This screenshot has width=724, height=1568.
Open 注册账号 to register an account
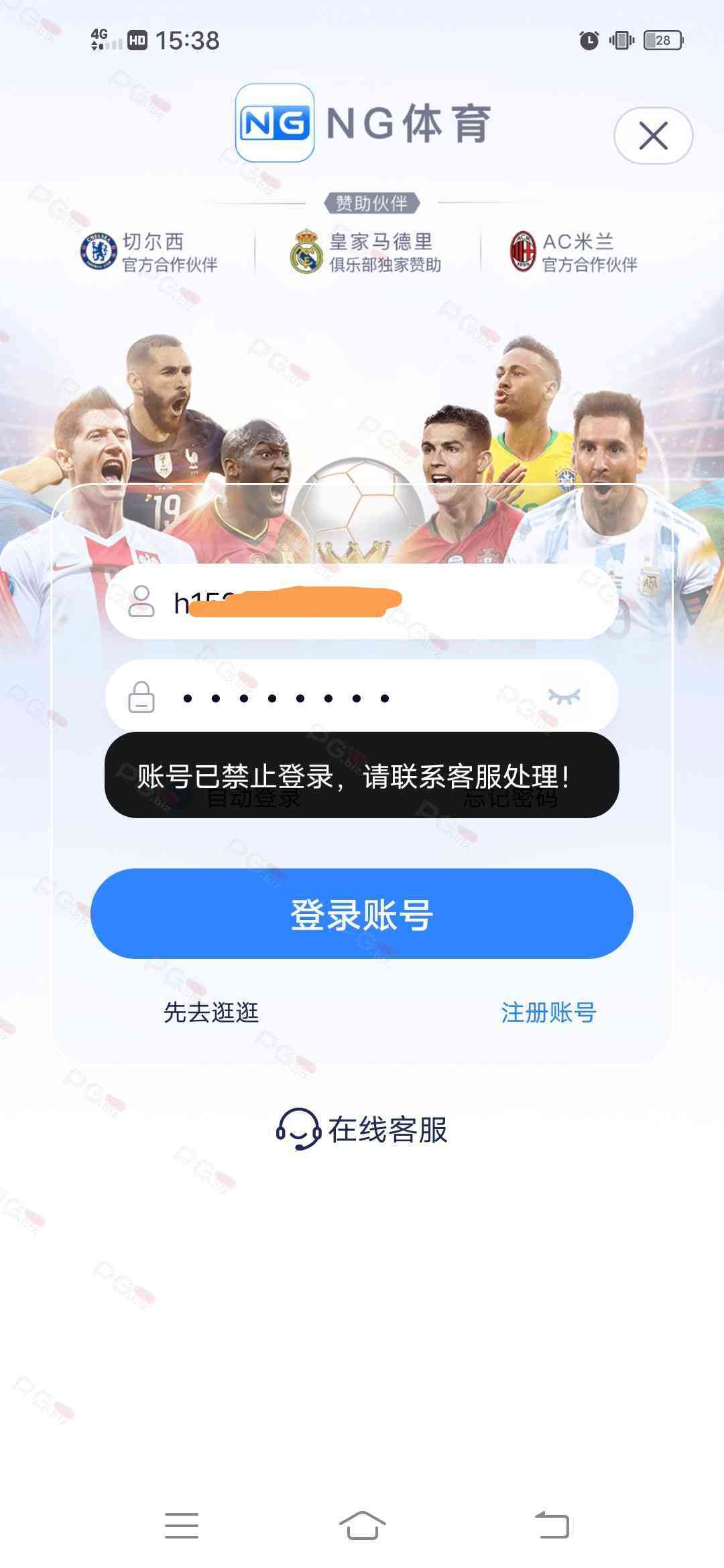[548, 1012]
